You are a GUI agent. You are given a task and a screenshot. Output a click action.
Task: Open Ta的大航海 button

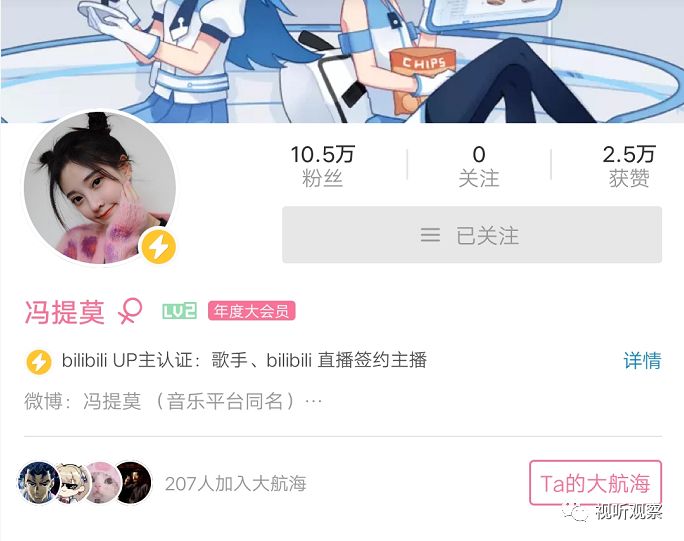(595, 483)
